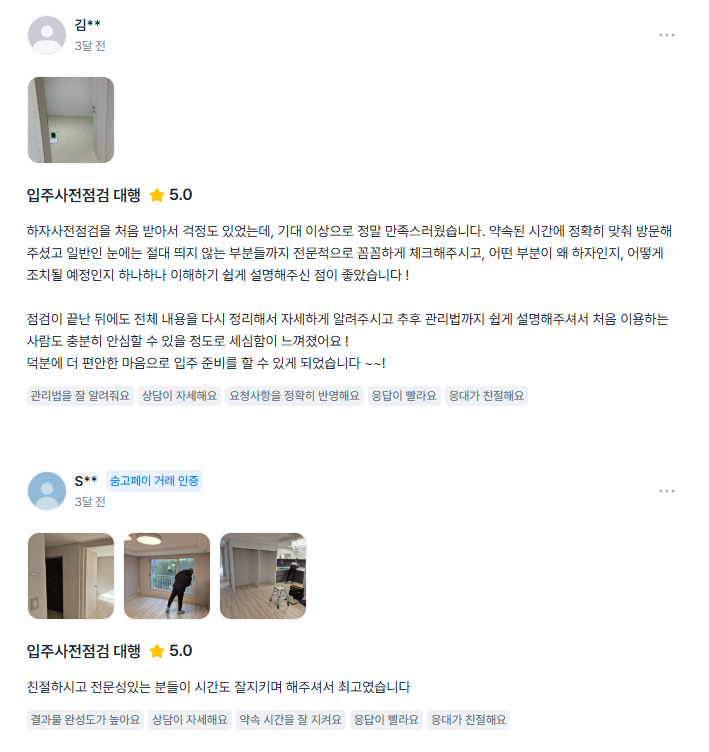Open the photo of the person by the window

166,576
